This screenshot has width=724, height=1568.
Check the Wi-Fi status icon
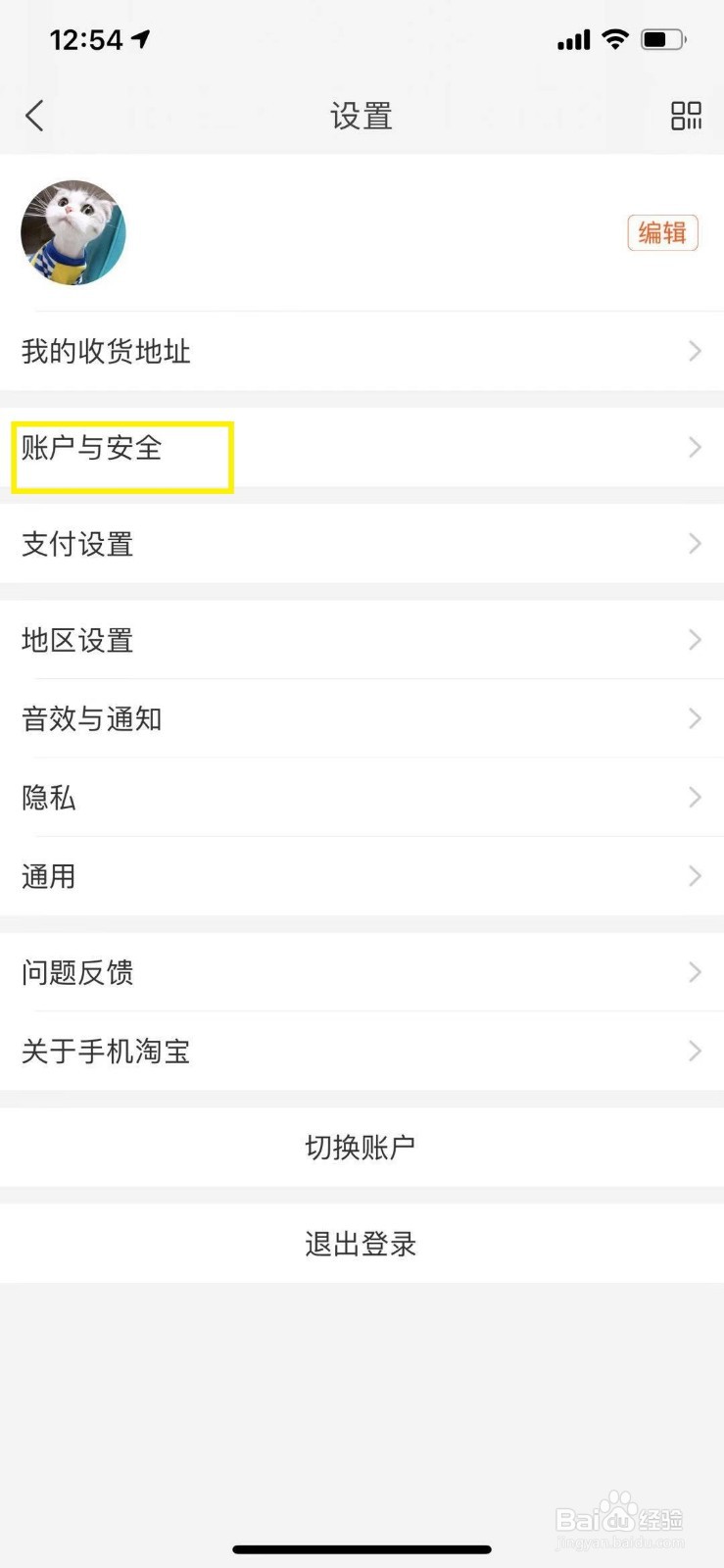tap(615, 38)
